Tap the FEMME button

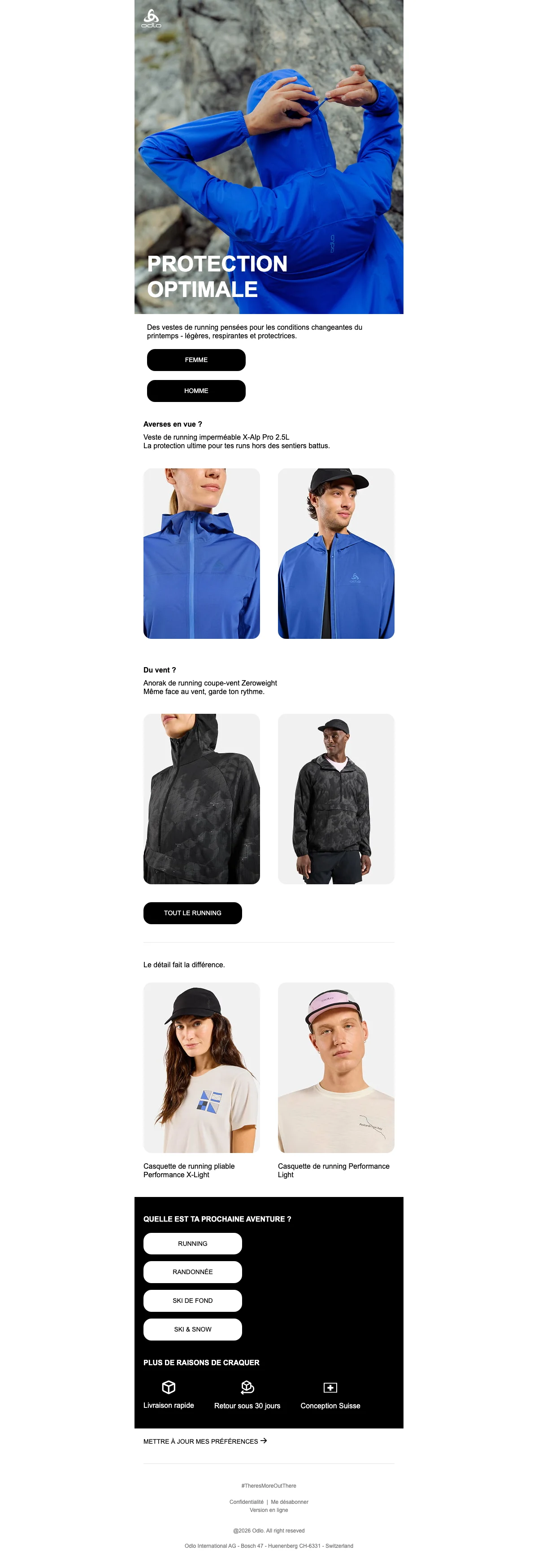click(x=196, y=360)
